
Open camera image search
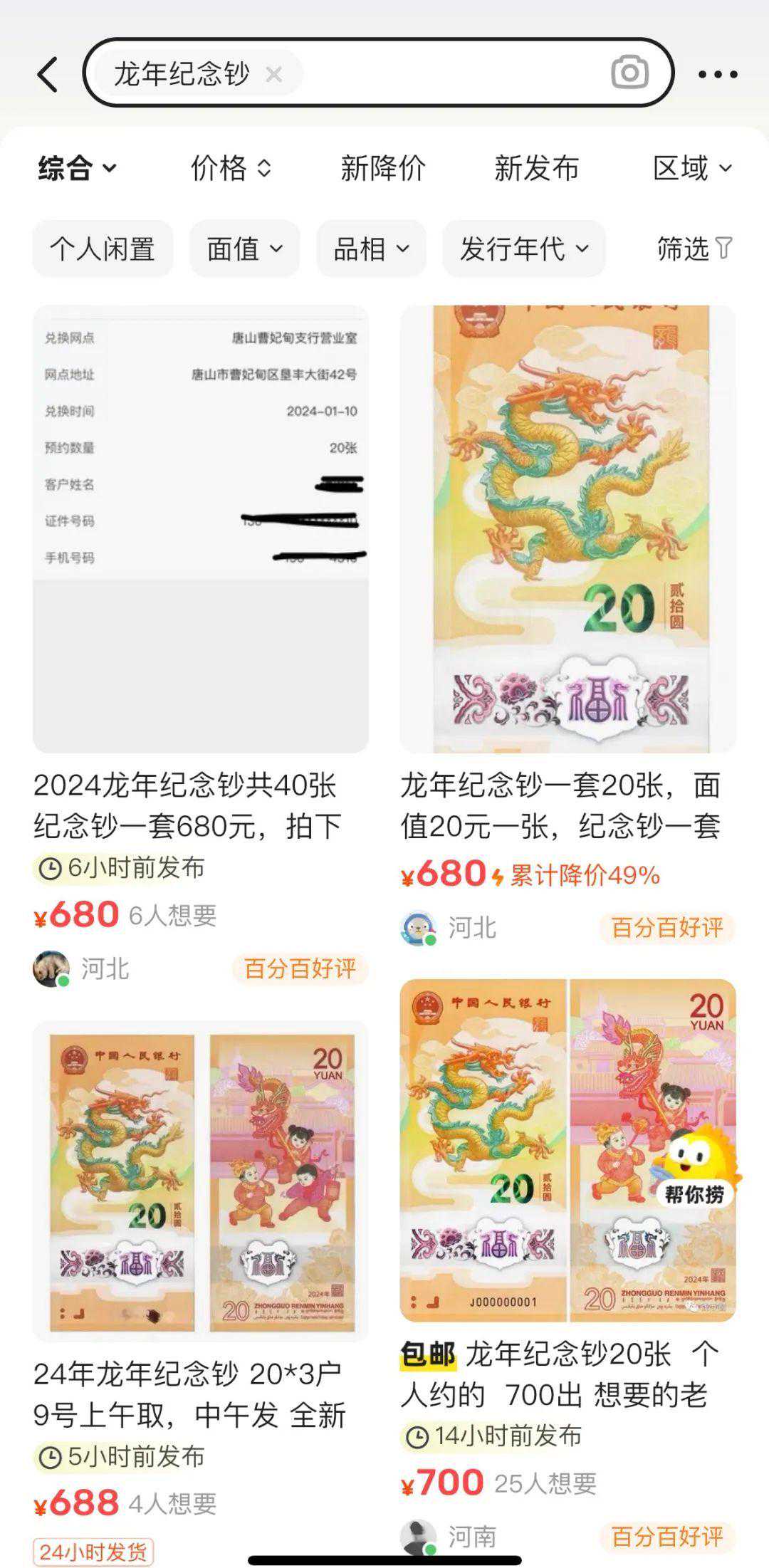pyautogui.click(x=629, y=73)
